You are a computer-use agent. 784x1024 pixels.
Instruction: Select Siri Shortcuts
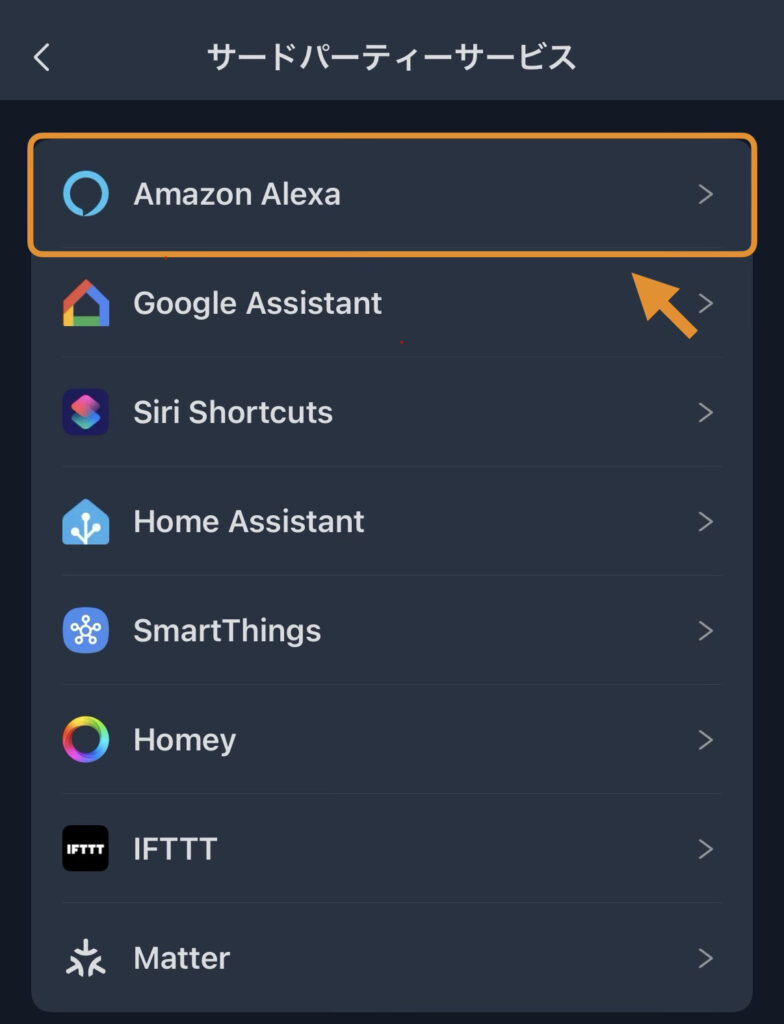coord(390,412)
